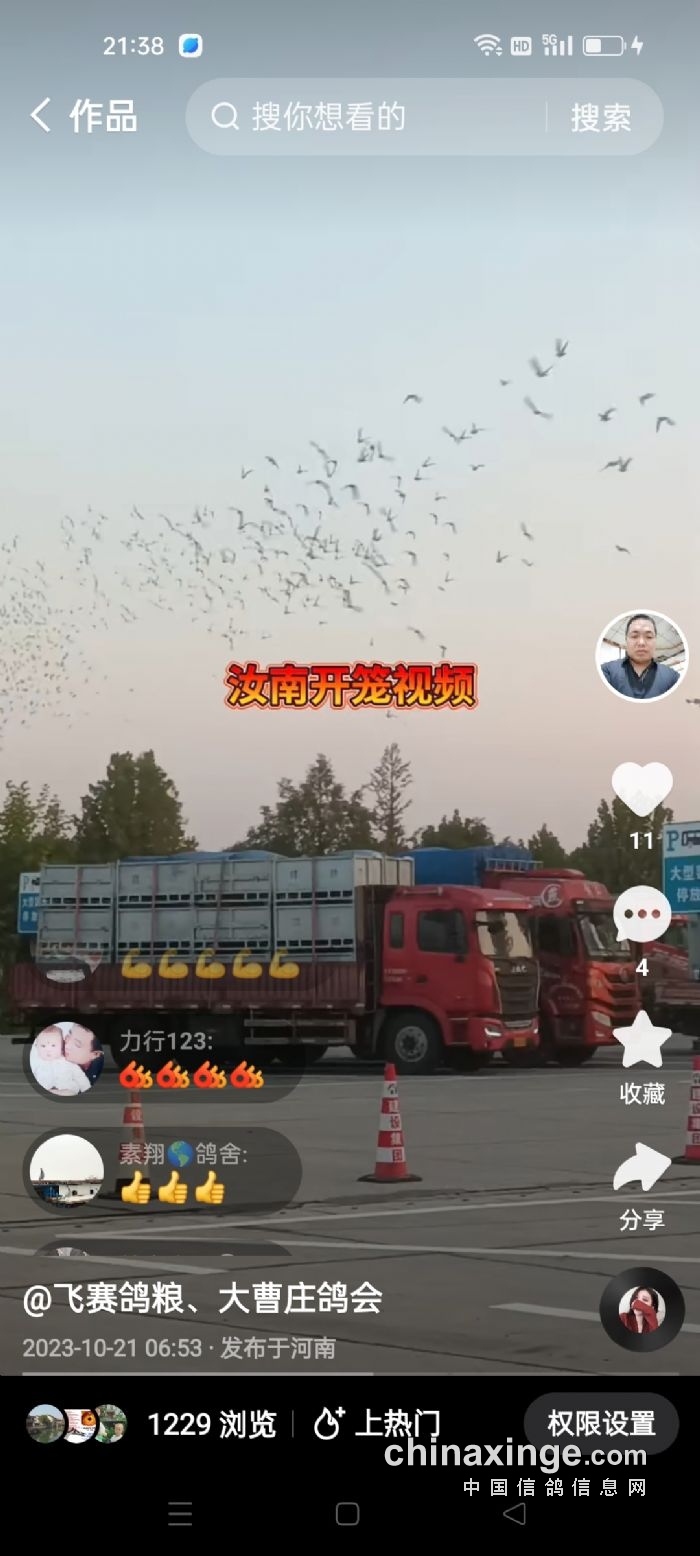Open 权限设置 permission settings
This screenshot has width=700, height=1556.
click(x=601, y=1423)
